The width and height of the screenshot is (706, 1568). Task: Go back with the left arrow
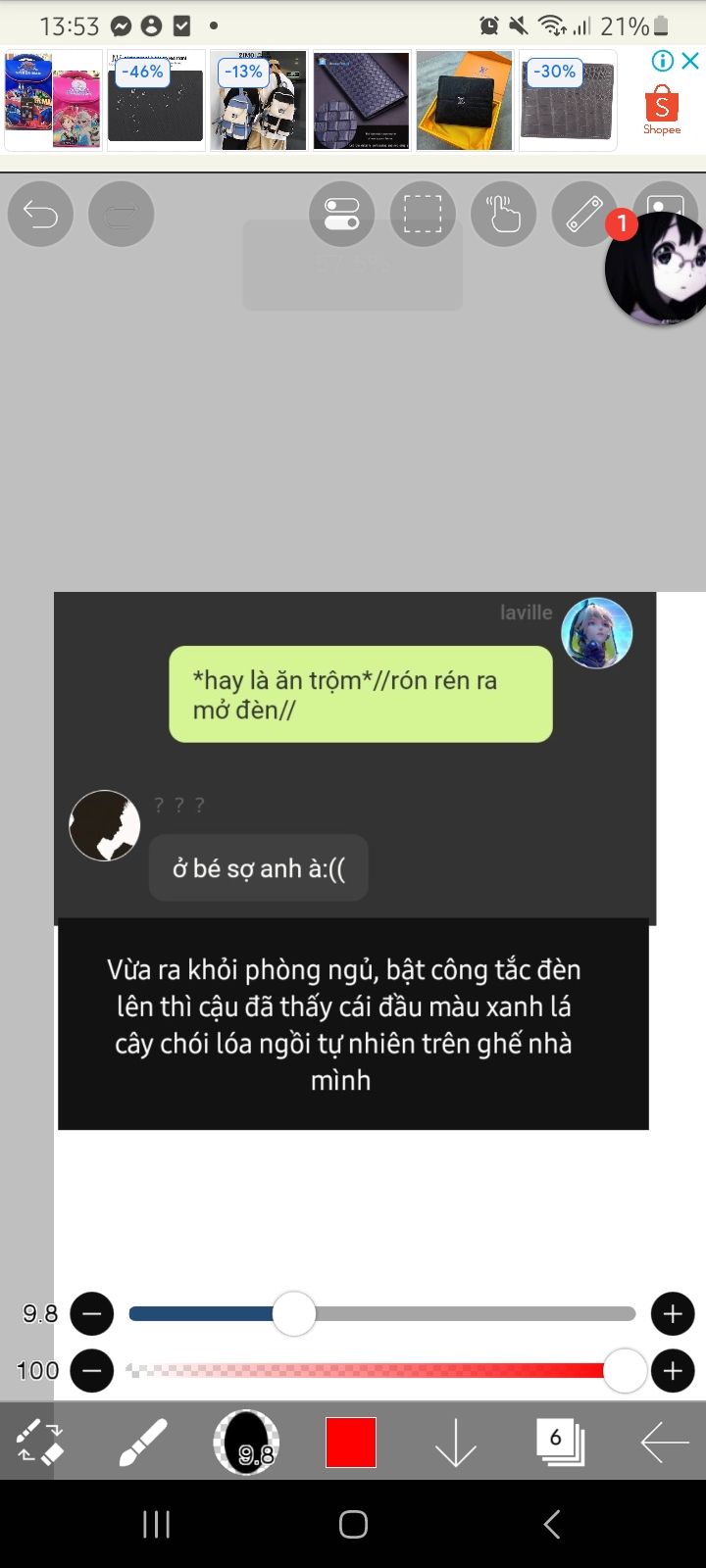tap(664, 1443)
